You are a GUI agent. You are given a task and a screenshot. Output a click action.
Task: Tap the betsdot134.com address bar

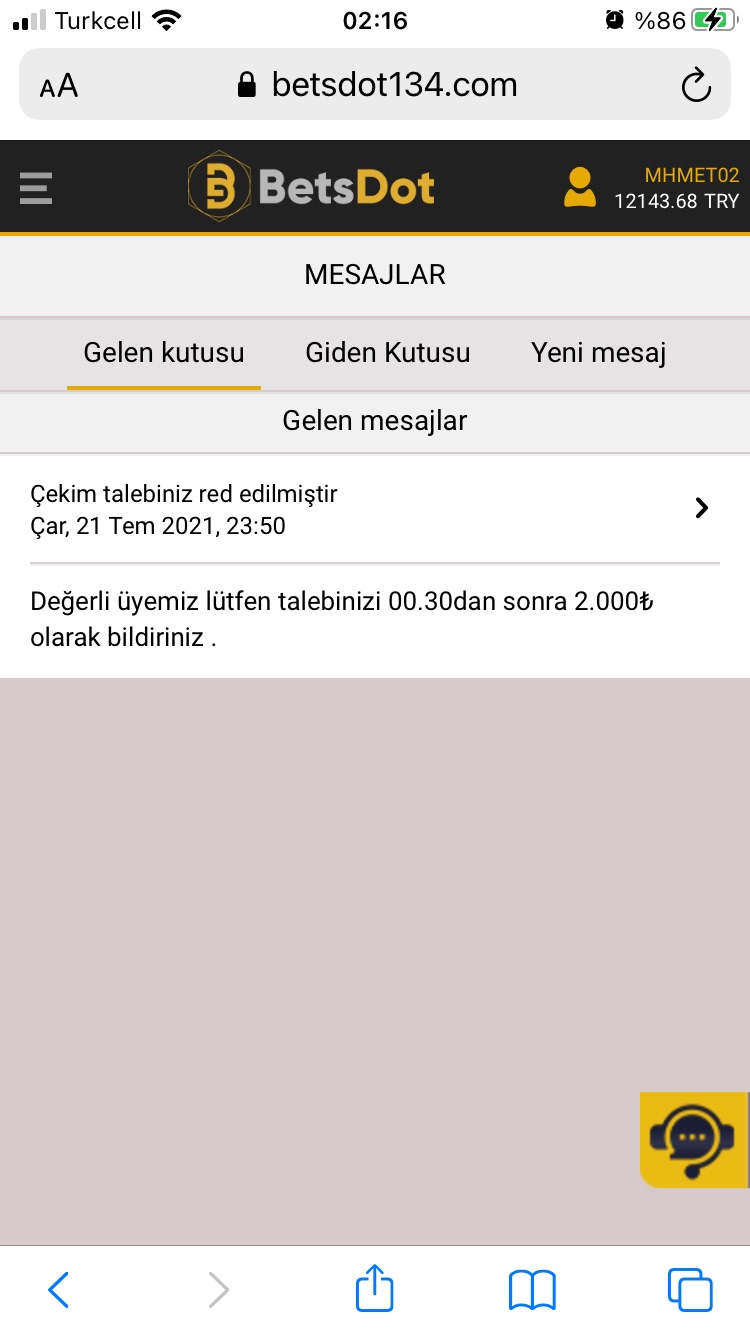tap(377, 85)
